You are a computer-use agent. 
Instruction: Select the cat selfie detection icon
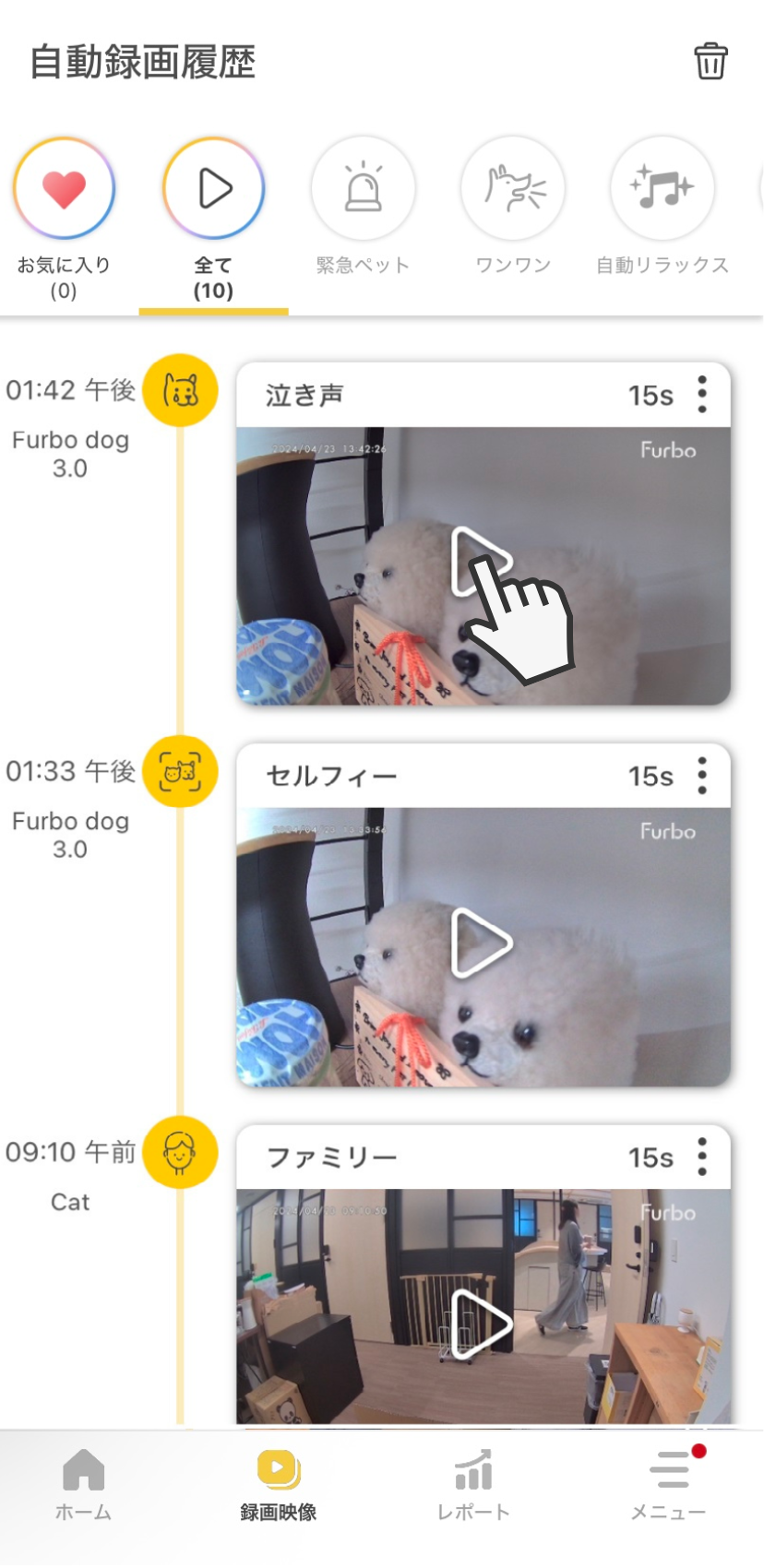(181, 772)
